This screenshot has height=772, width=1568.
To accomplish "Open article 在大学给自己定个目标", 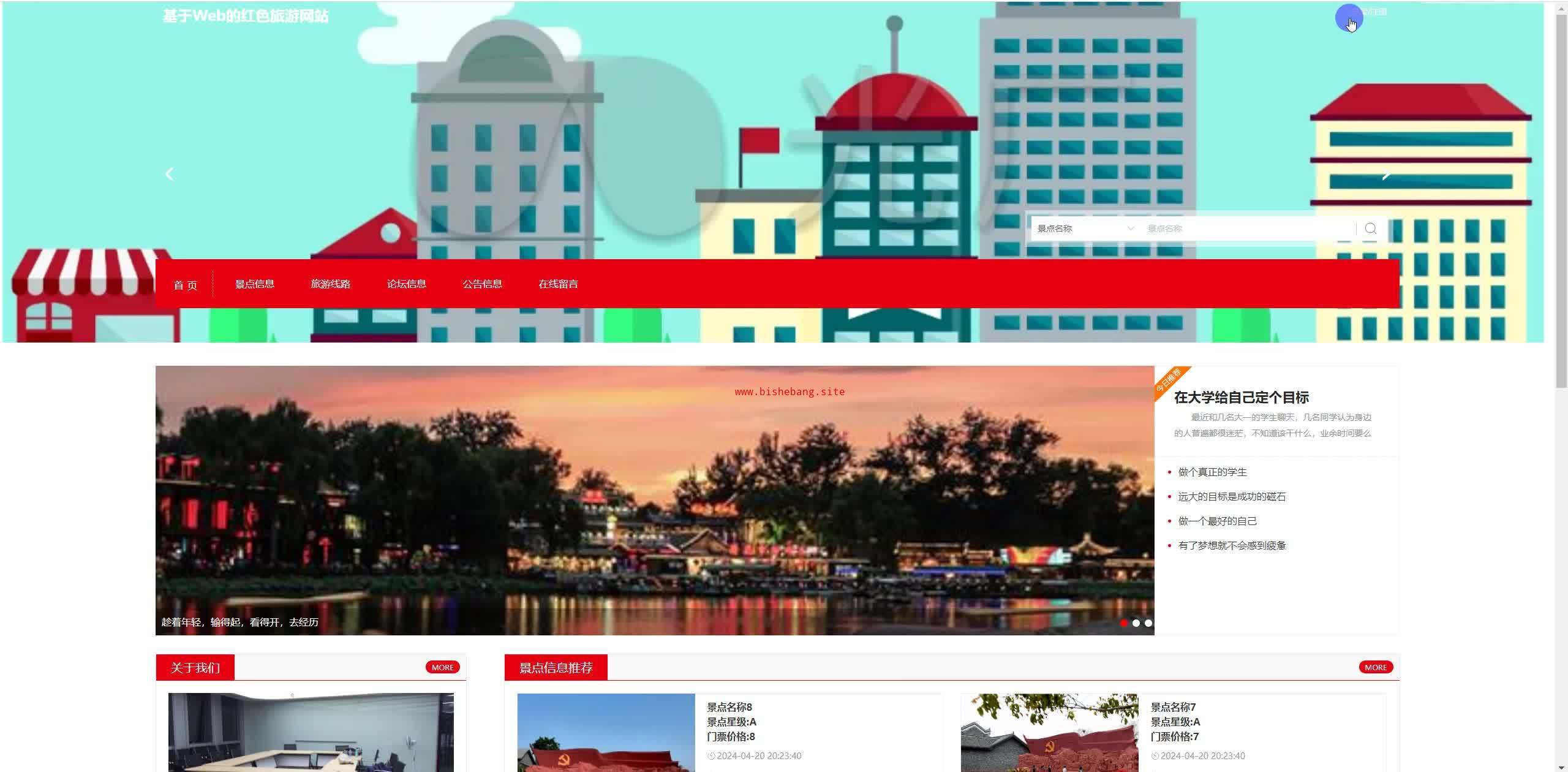I will (x=1242, y=398).
